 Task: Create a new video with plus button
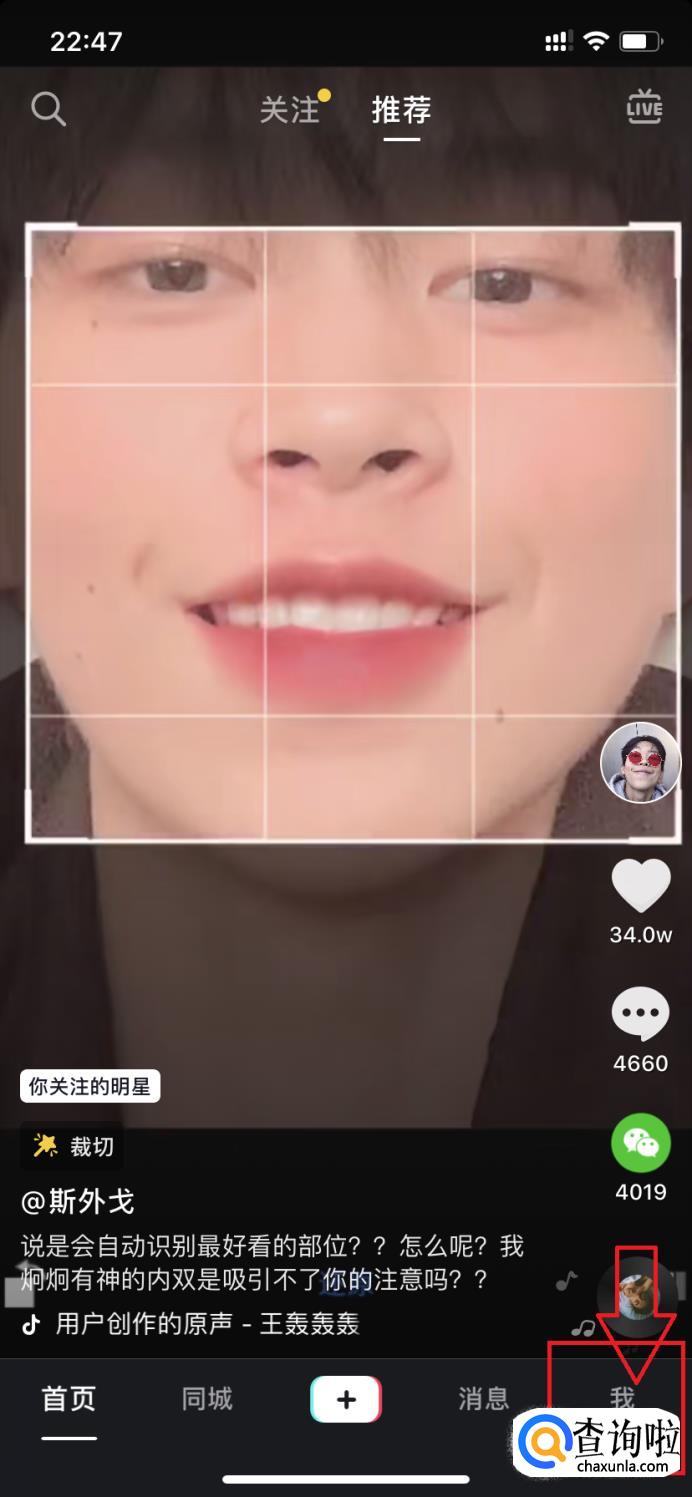point(346,1399)
